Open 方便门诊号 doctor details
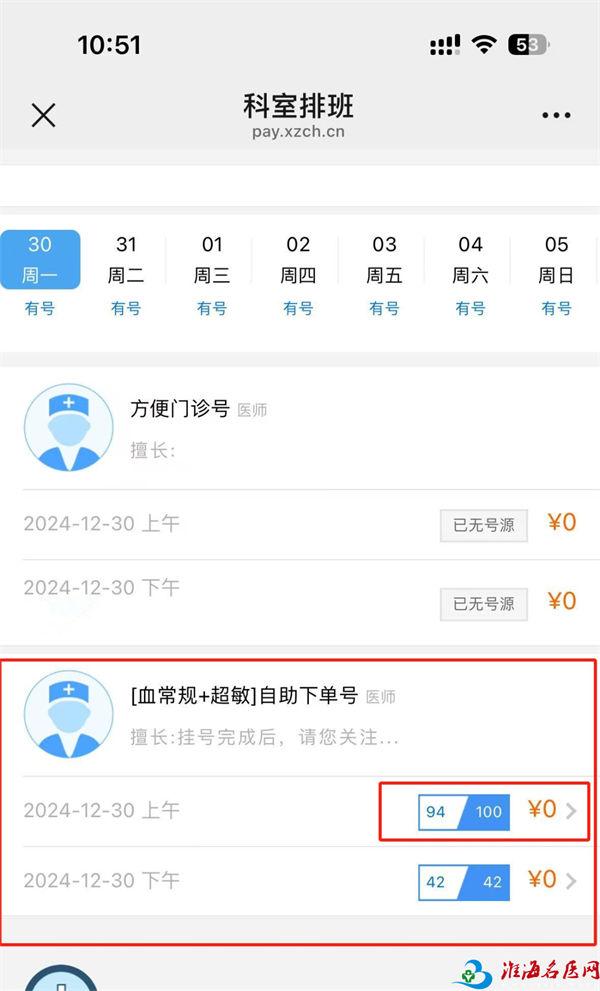This screenshot has height=991, width=600. pyautogui.click(x=180, y=409)
